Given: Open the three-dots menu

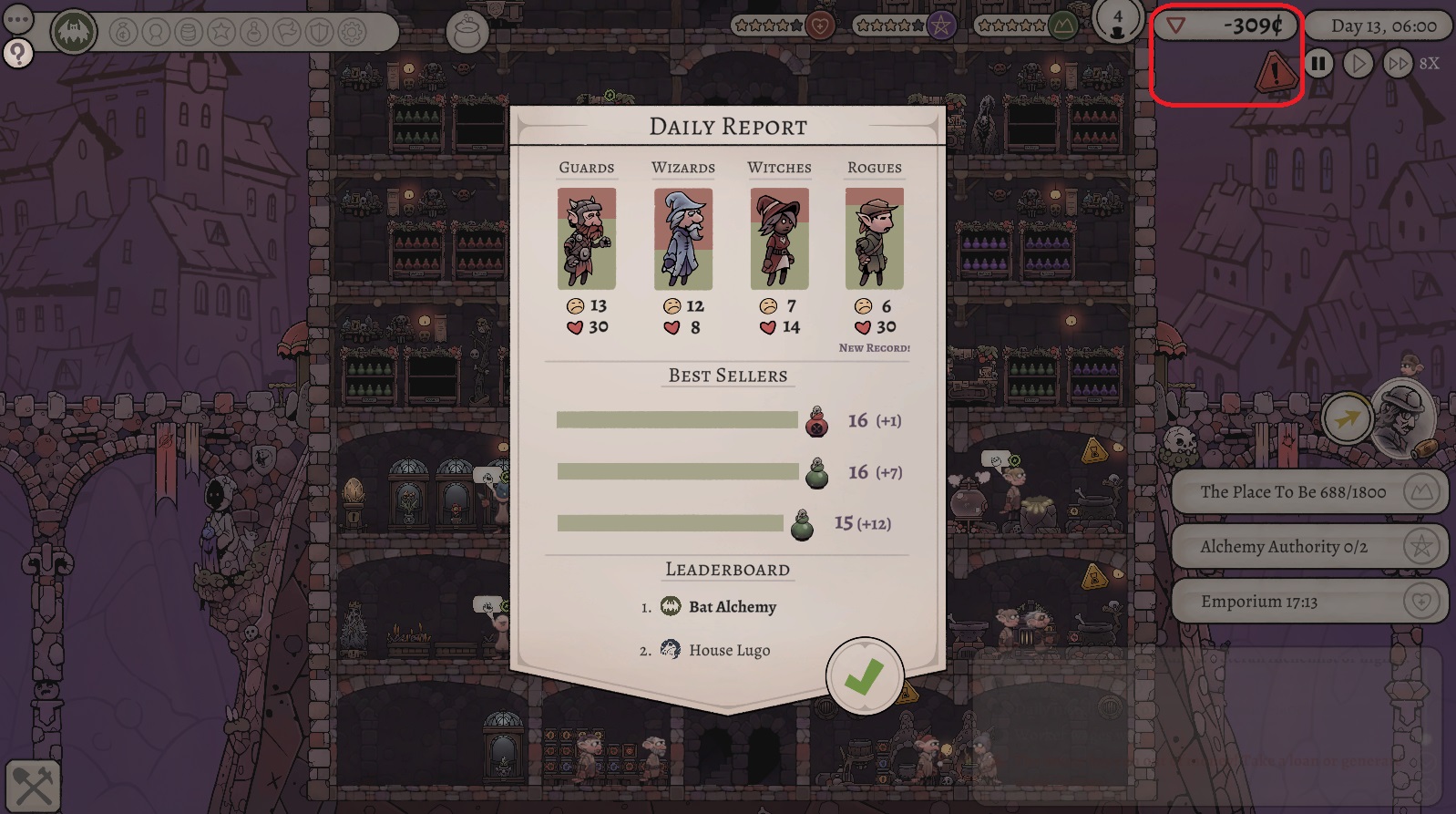Looking at the screenshot, I should pos(17,18).
